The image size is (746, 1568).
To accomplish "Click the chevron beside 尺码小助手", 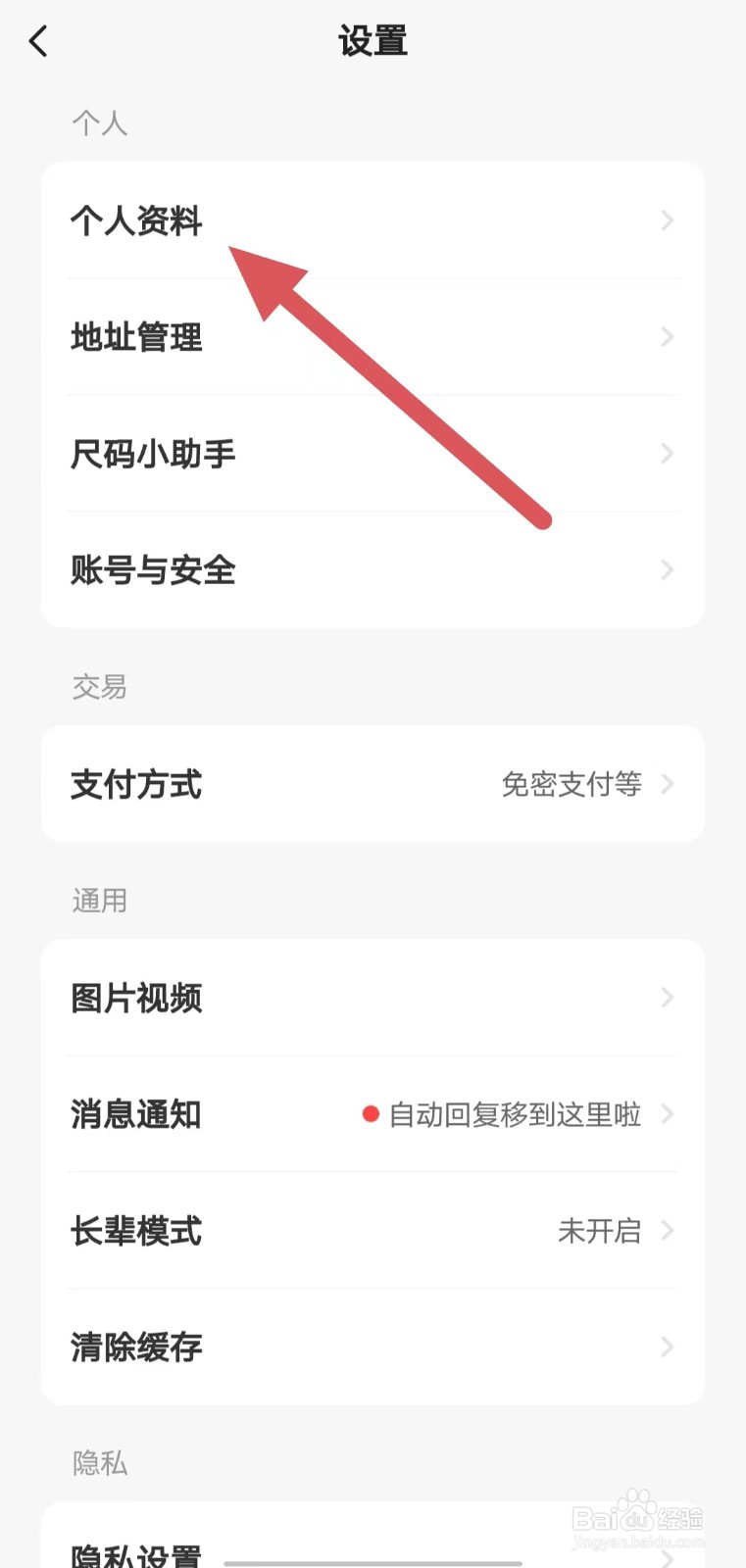I will pos(668,453).
